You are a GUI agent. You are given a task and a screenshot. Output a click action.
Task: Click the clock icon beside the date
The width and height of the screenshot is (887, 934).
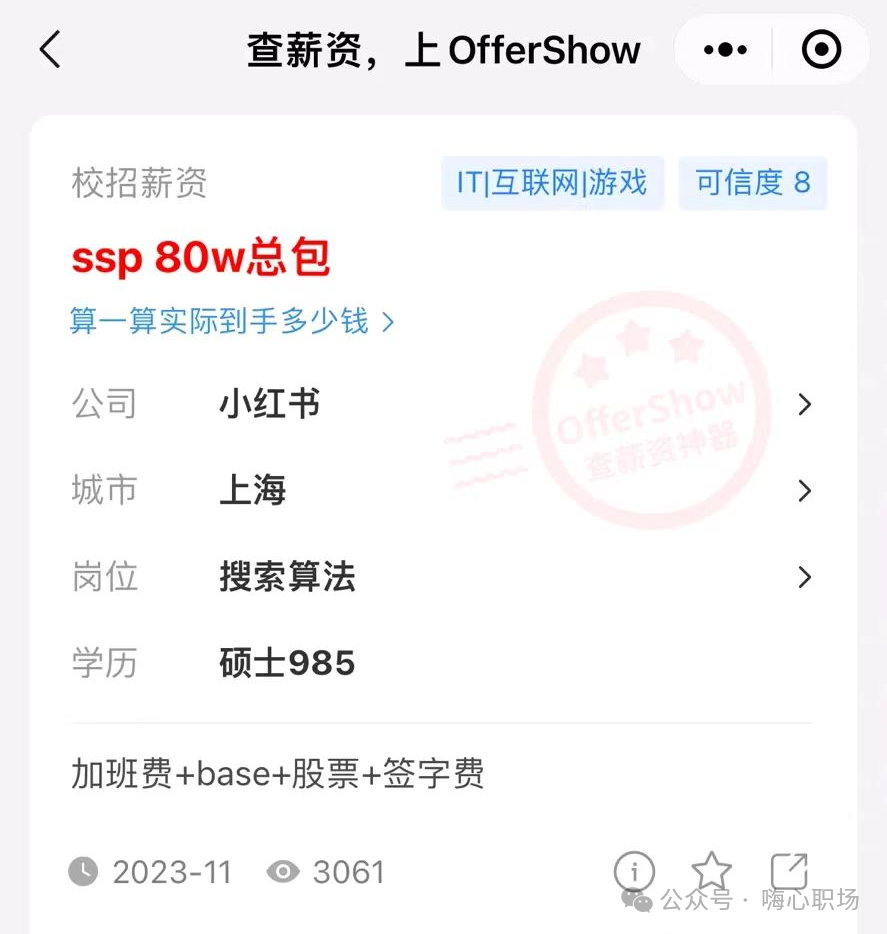[x=83, y=872]
